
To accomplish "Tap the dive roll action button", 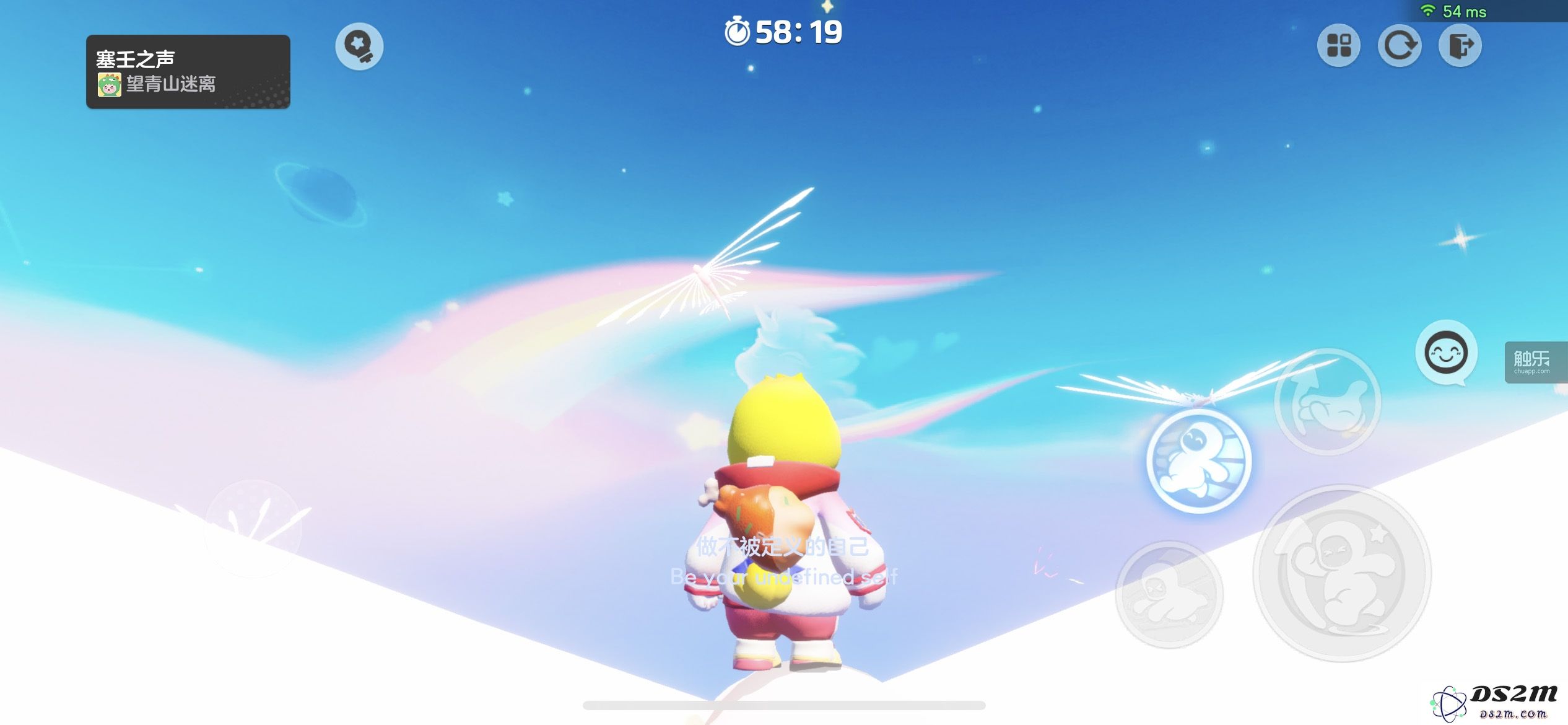I will [x=1169, y=594].
